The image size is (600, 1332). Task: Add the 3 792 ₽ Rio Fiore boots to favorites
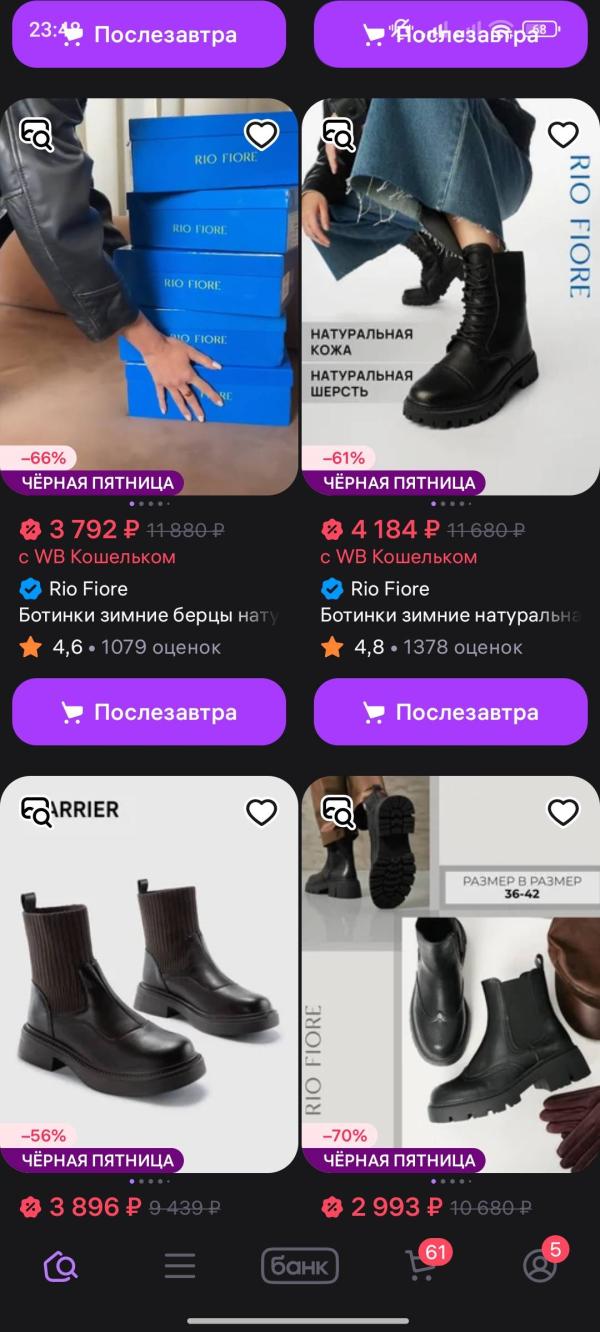coord(261,134)
